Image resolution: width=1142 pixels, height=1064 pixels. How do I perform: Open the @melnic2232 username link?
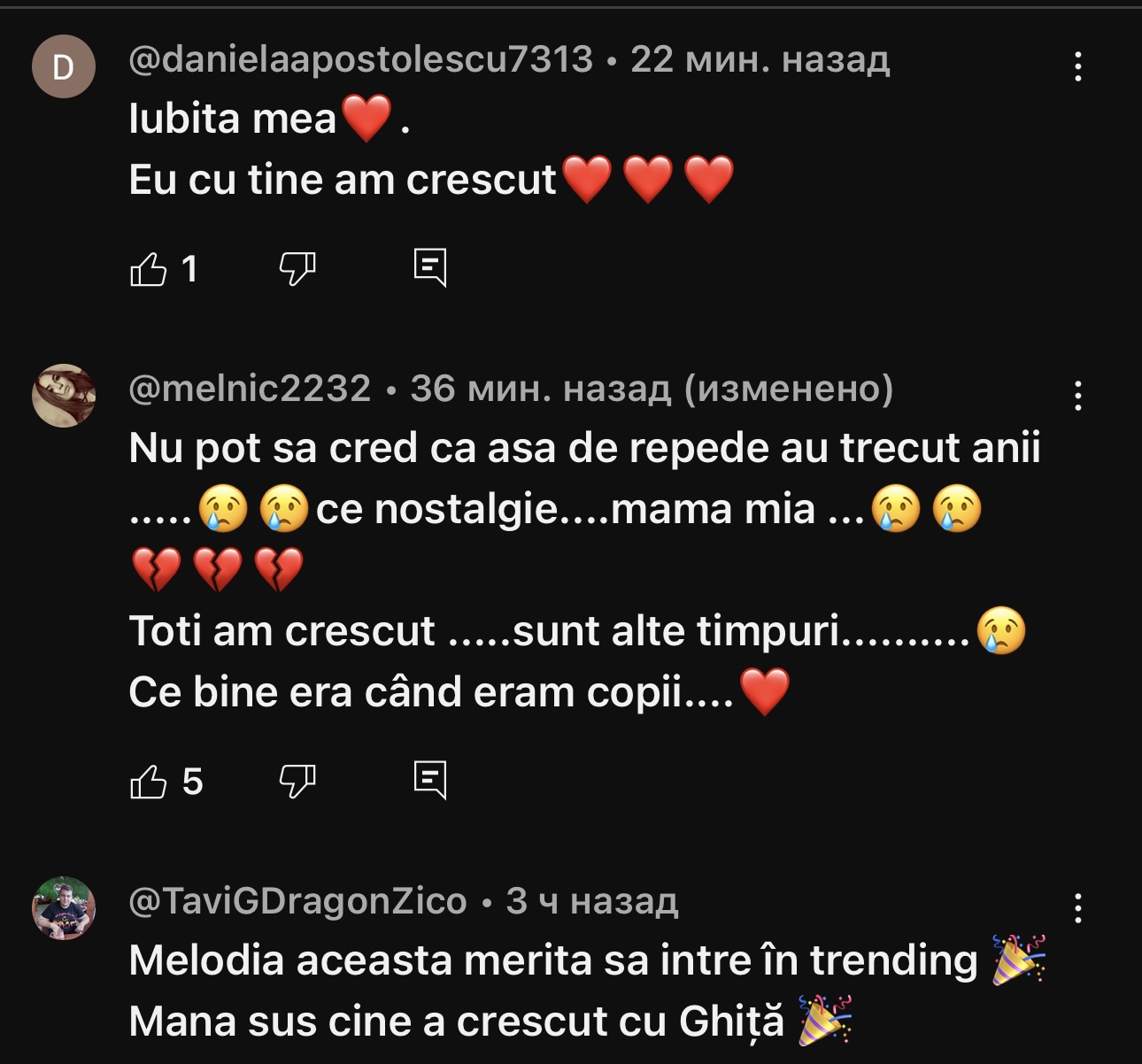point(250,389)
